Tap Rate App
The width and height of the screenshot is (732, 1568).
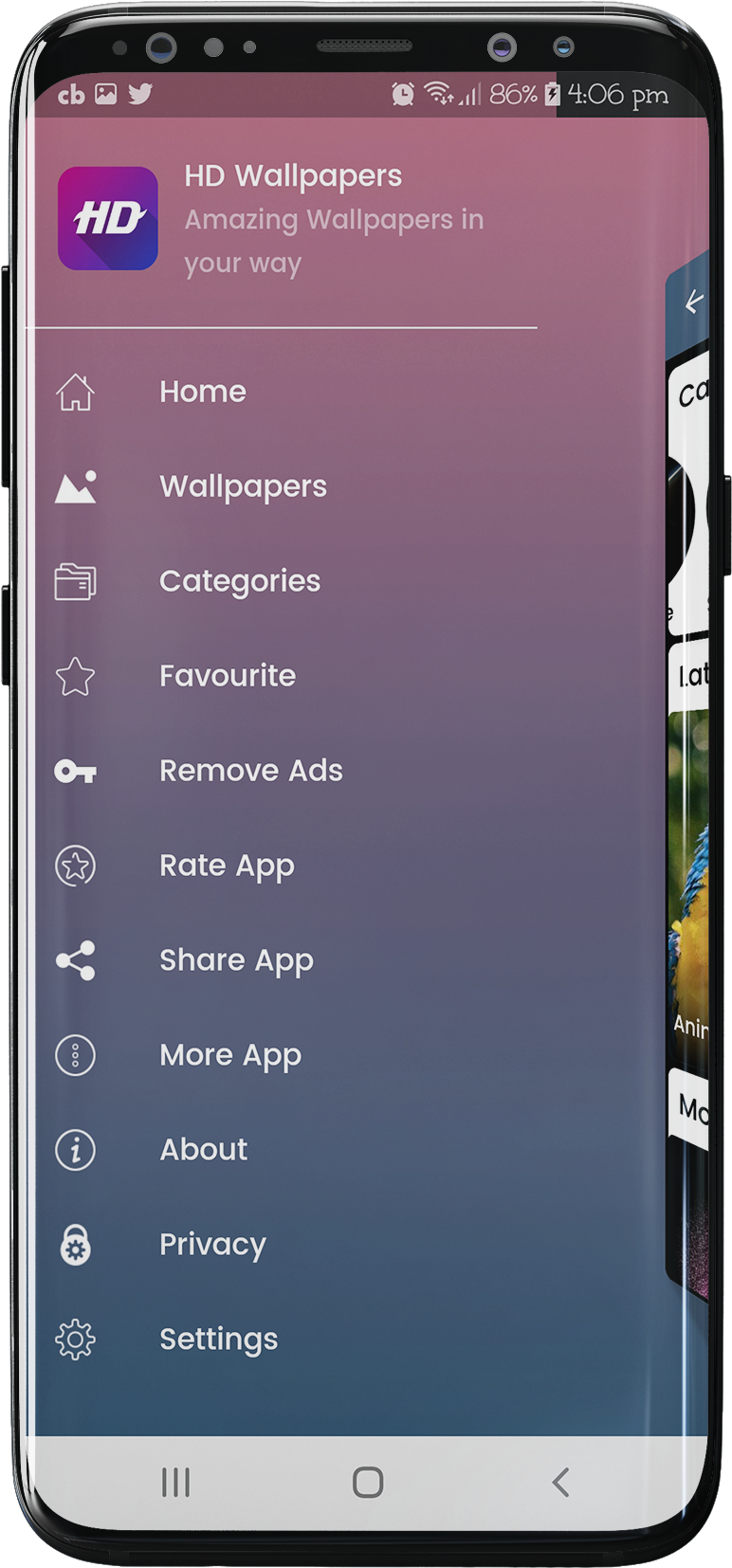point(227,866)
